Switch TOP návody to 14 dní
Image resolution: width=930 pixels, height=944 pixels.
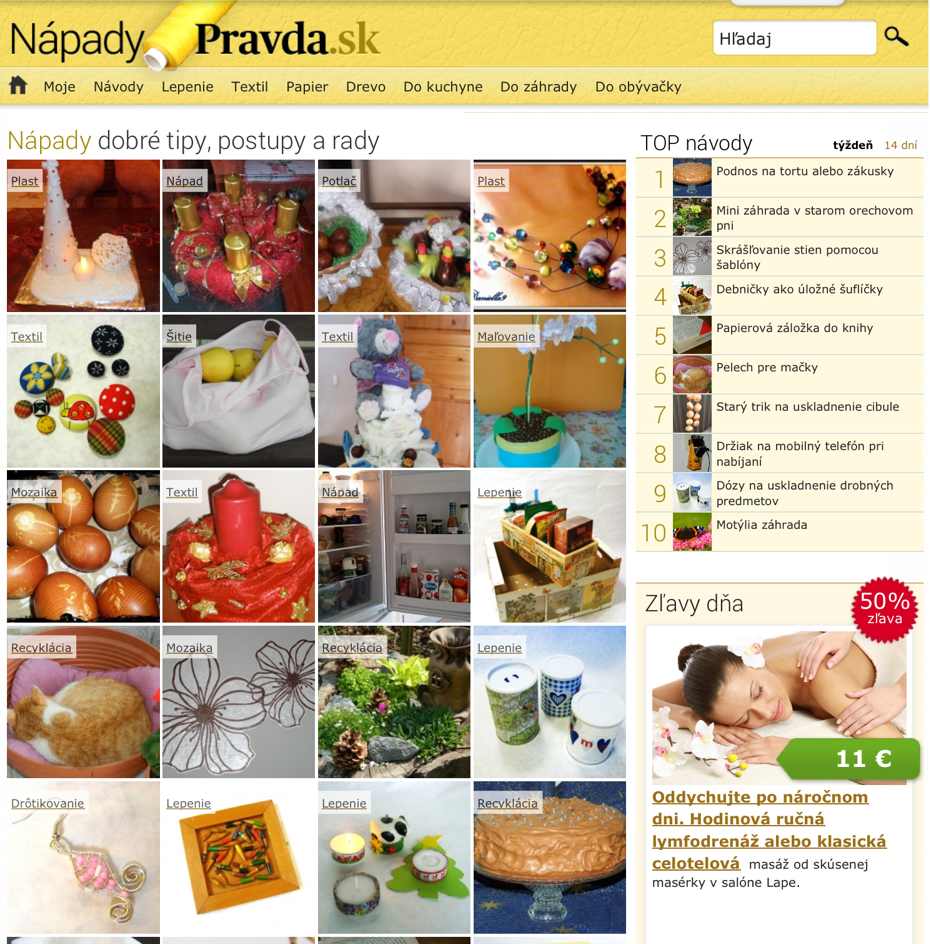900,145
